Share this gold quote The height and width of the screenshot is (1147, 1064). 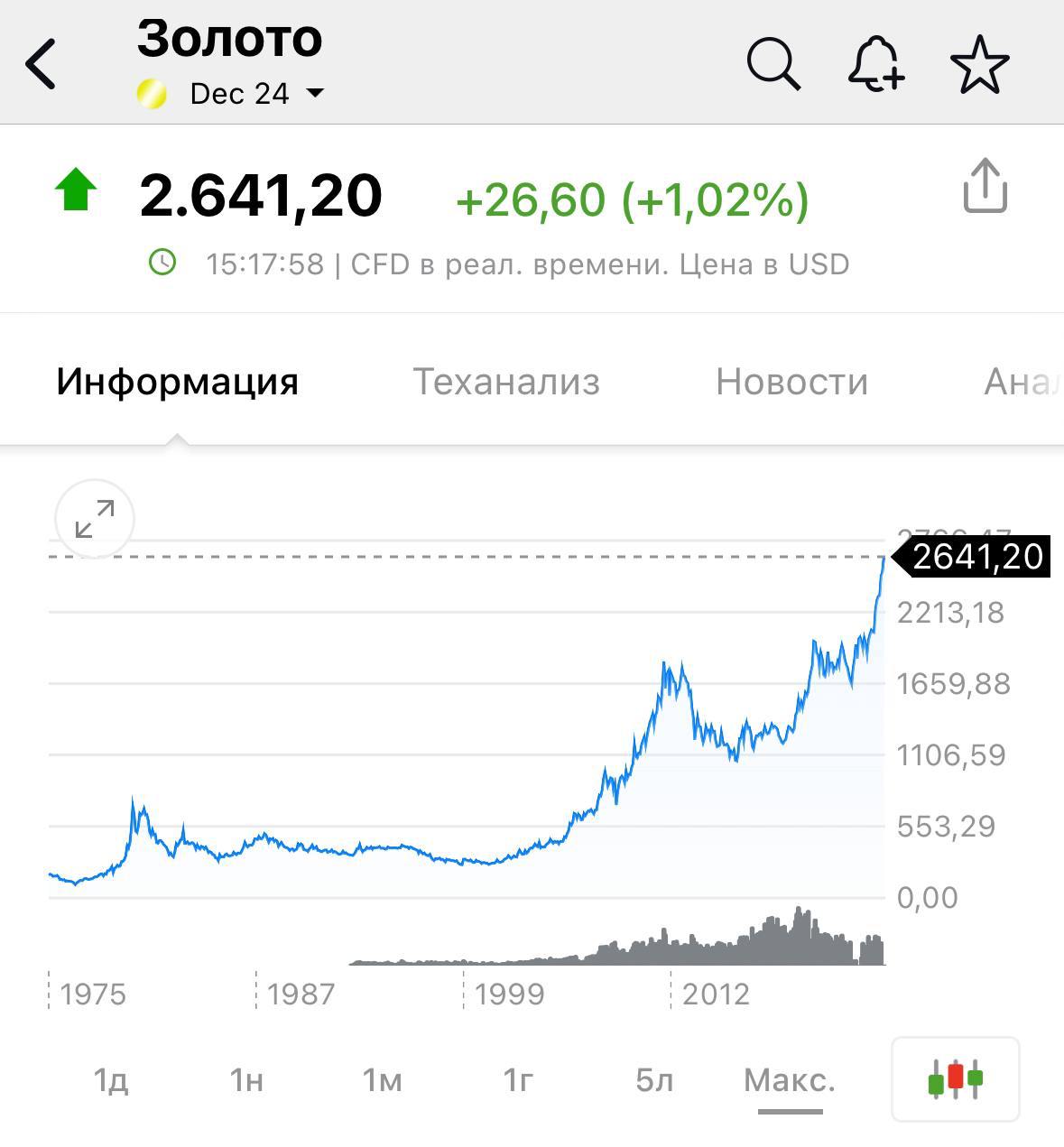coord(985,187)
